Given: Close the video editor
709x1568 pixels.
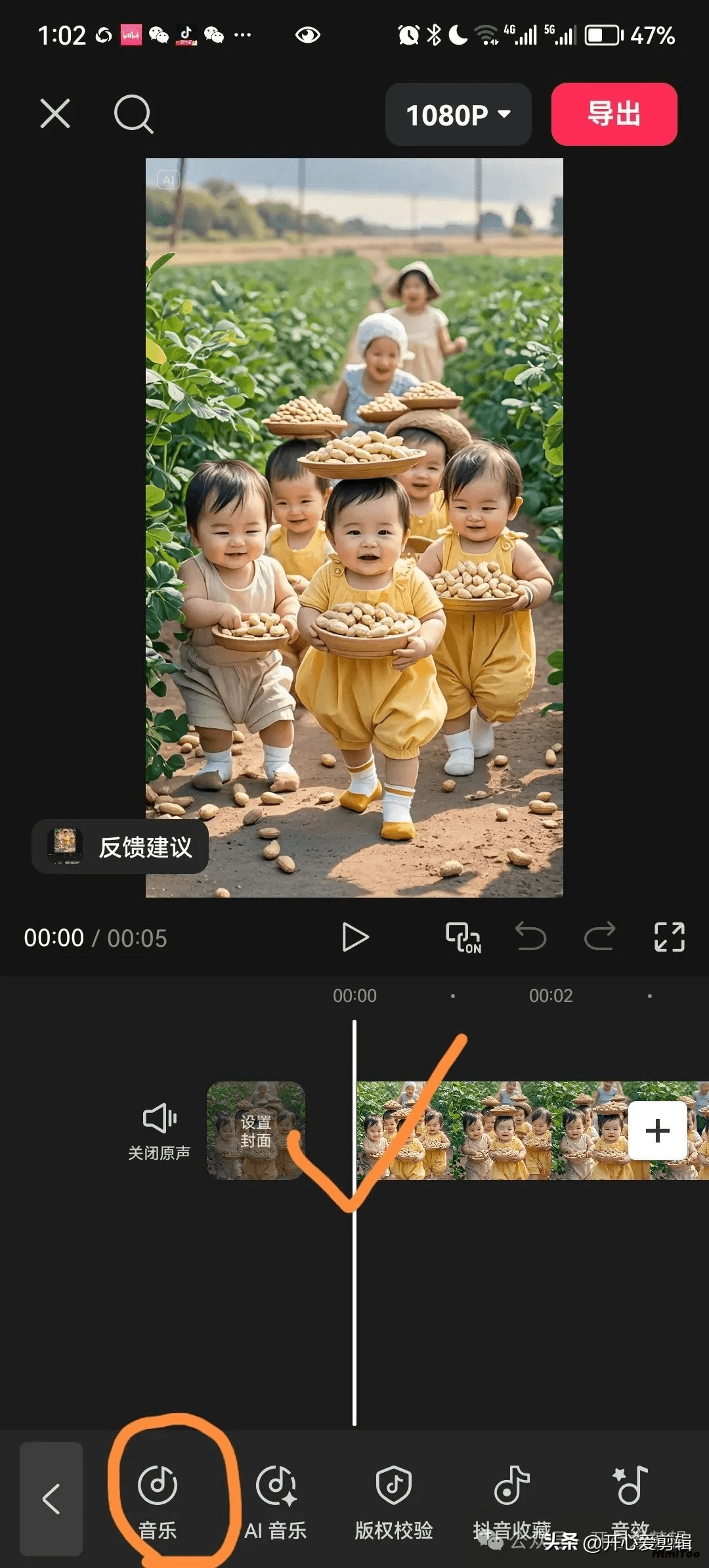Looking at the screenshot, I should coord(55,114).
